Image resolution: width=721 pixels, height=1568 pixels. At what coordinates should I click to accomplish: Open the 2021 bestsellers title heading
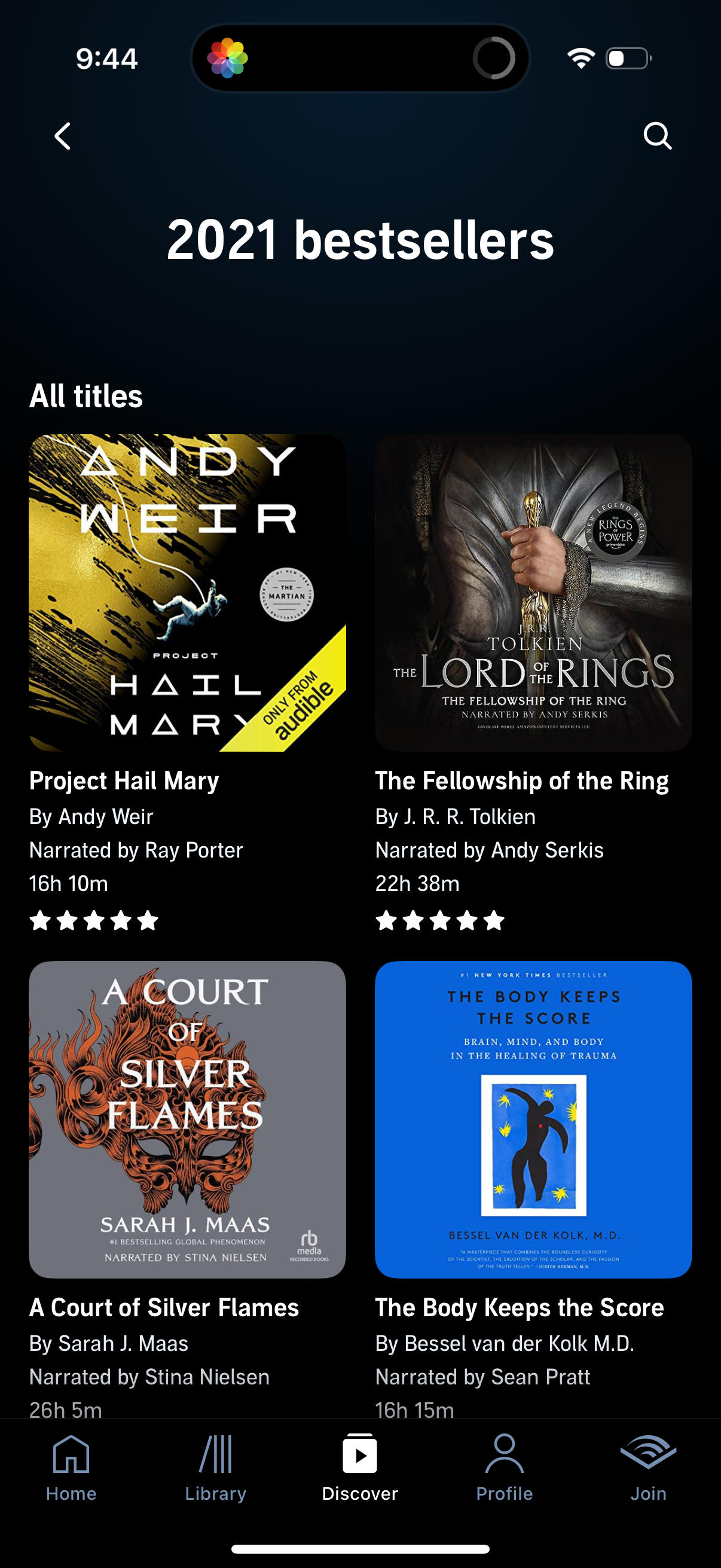[360, 242]
